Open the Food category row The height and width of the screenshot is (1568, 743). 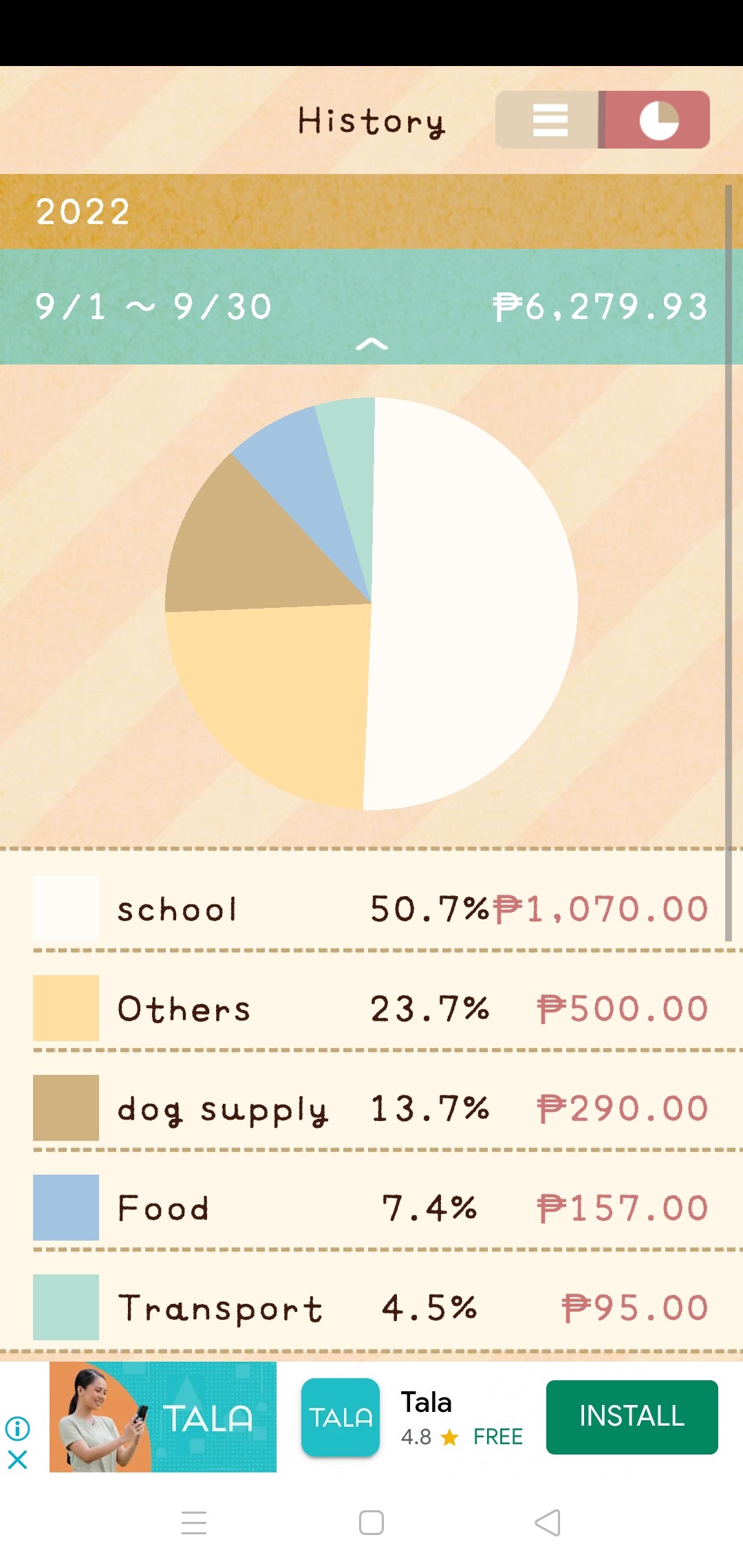(371, 1208)
